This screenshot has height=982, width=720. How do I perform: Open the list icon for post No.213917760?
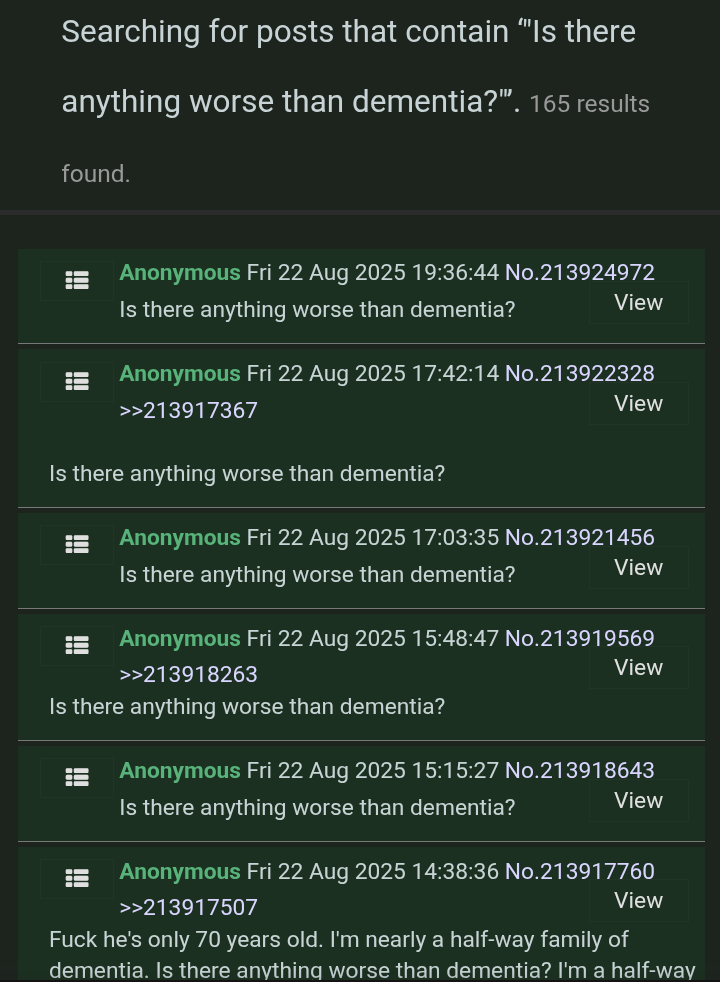pyautogui.click(x=77, y=878)
